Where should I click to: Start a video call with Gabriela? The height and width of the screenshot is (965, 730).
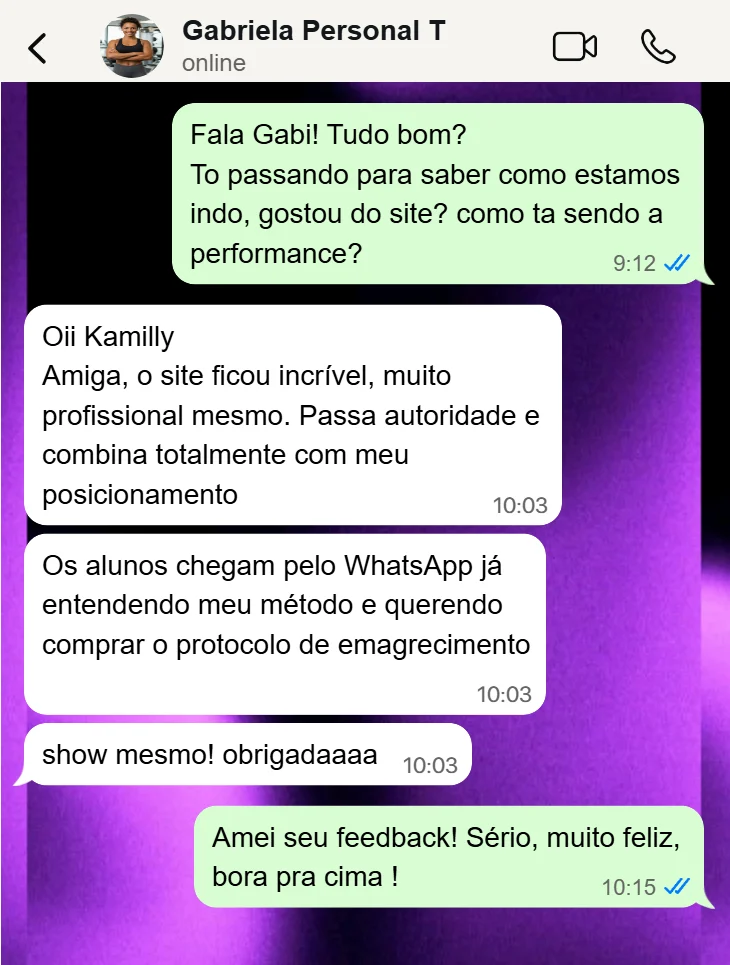click(574, 47)
